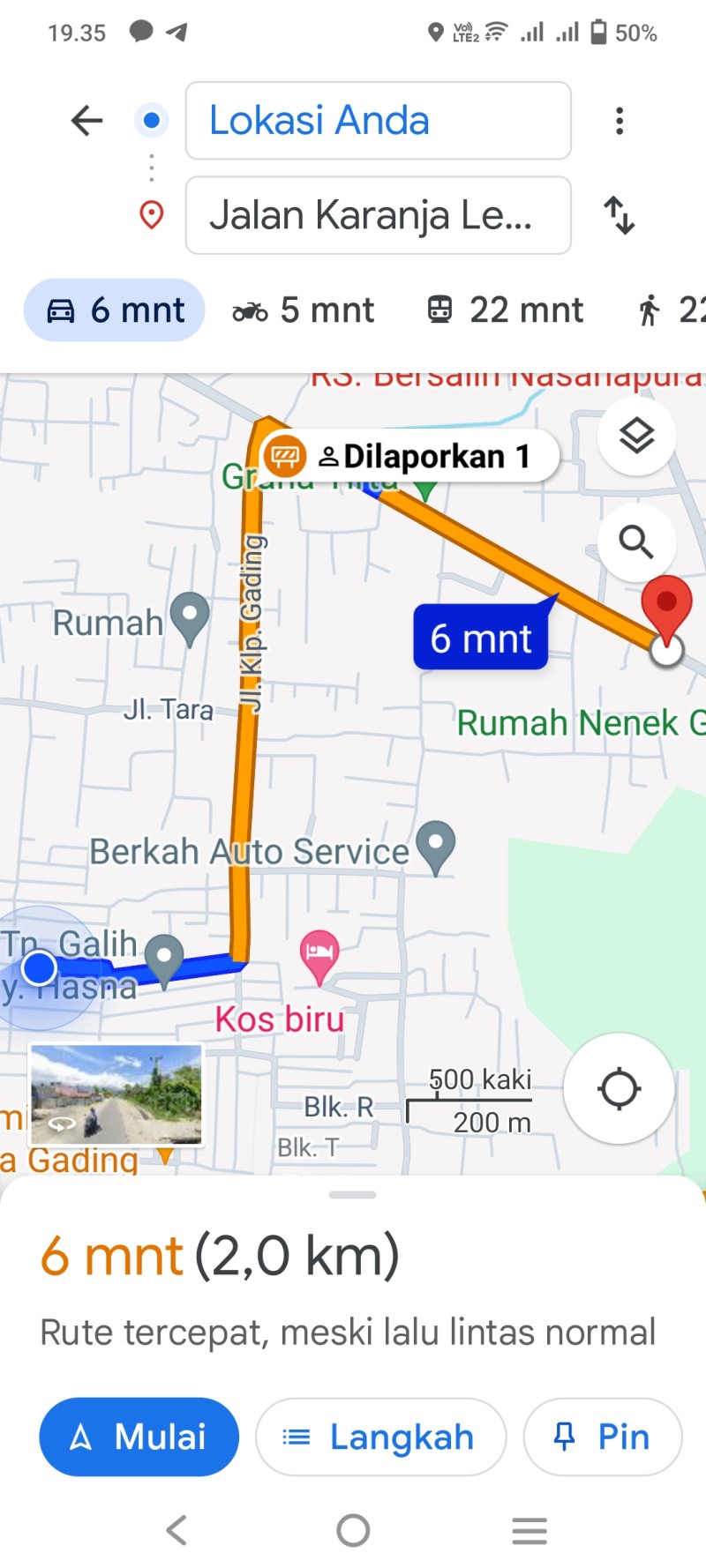The width and height of the screenshot is (706, 1568).
Task: Start navigation with Mulai
Action: pos(139,1437)
